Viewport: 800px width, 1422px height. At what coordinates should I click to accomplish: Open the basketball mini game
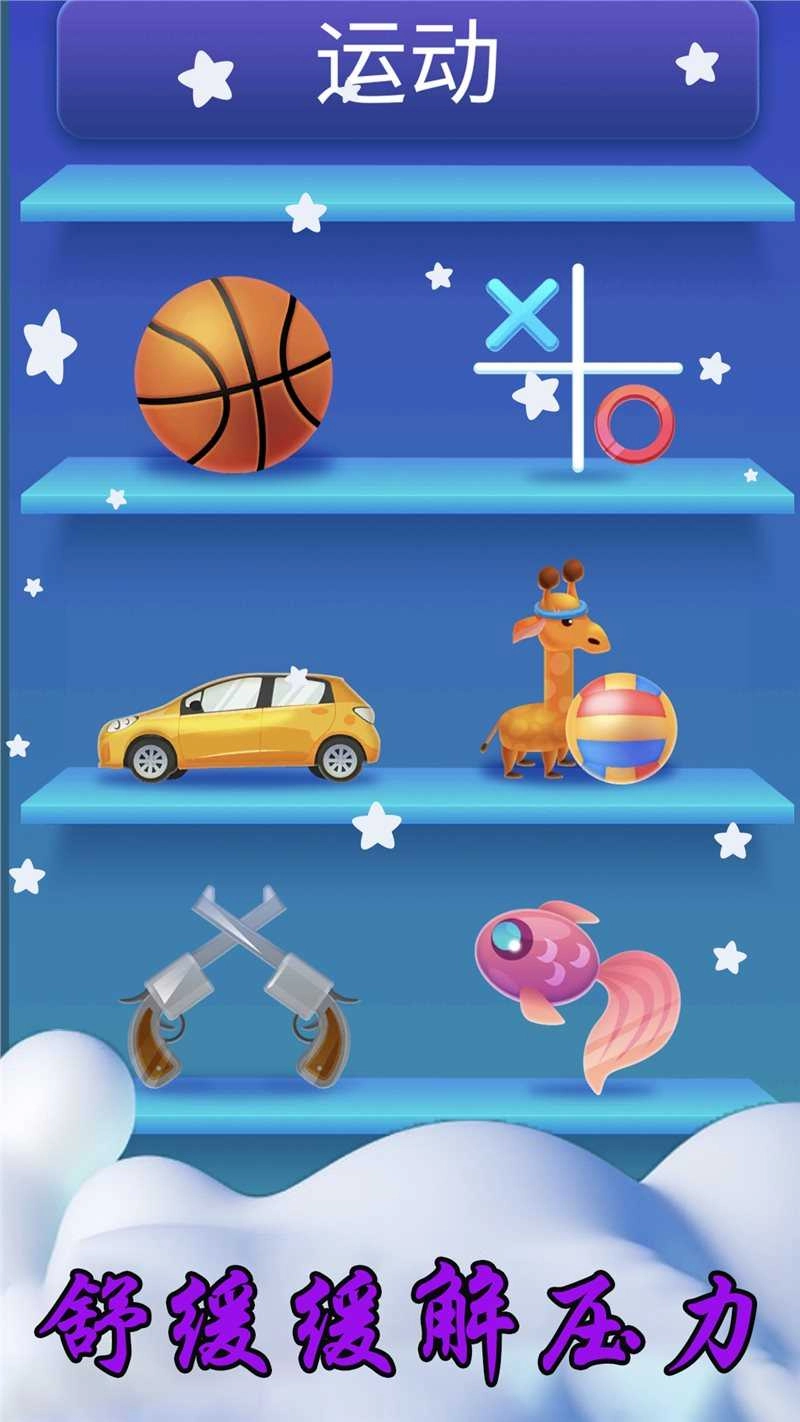point(233,374)
